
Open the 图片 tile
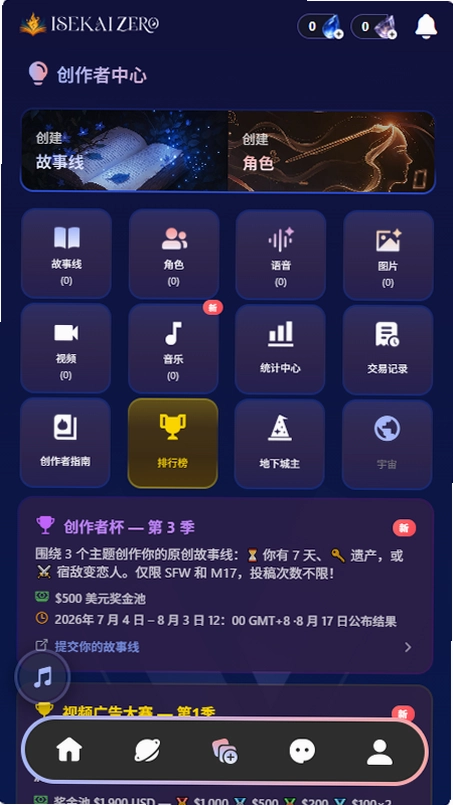(x=388, y=255)
